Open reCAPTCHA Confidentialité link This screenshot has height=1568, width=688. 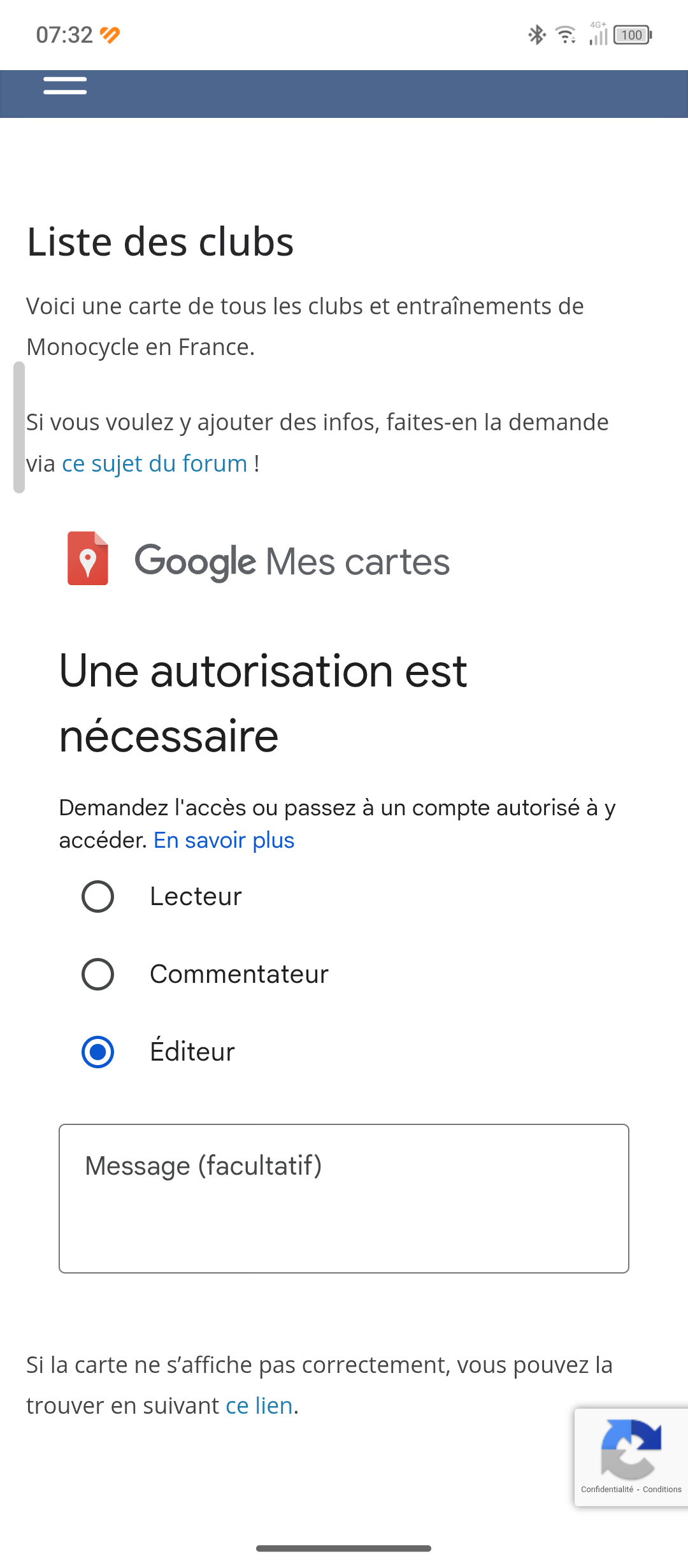pos(606,1490)
